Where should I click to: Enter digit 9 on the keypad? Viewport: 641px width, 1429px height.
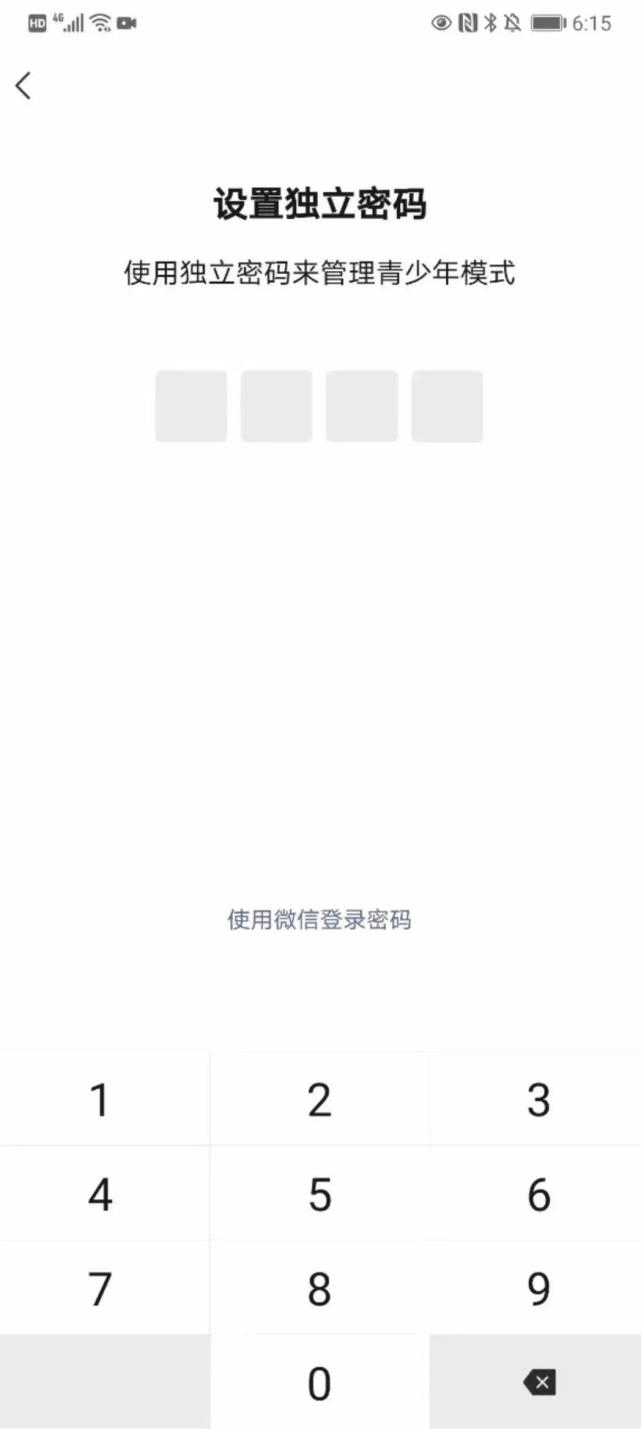[x=538, y=1289]
